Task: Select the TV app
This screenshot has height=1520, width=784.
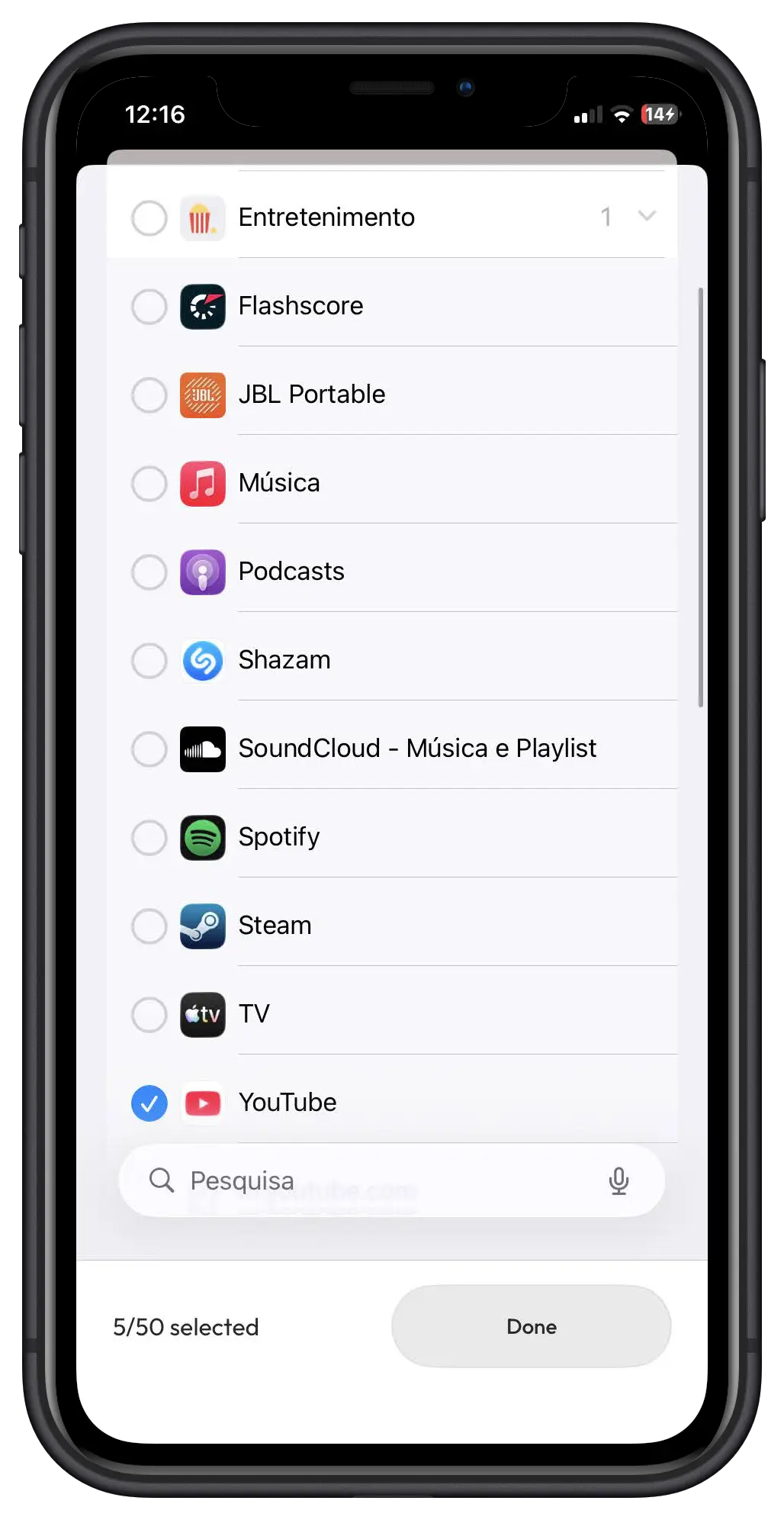Action: coord(149,1015)
